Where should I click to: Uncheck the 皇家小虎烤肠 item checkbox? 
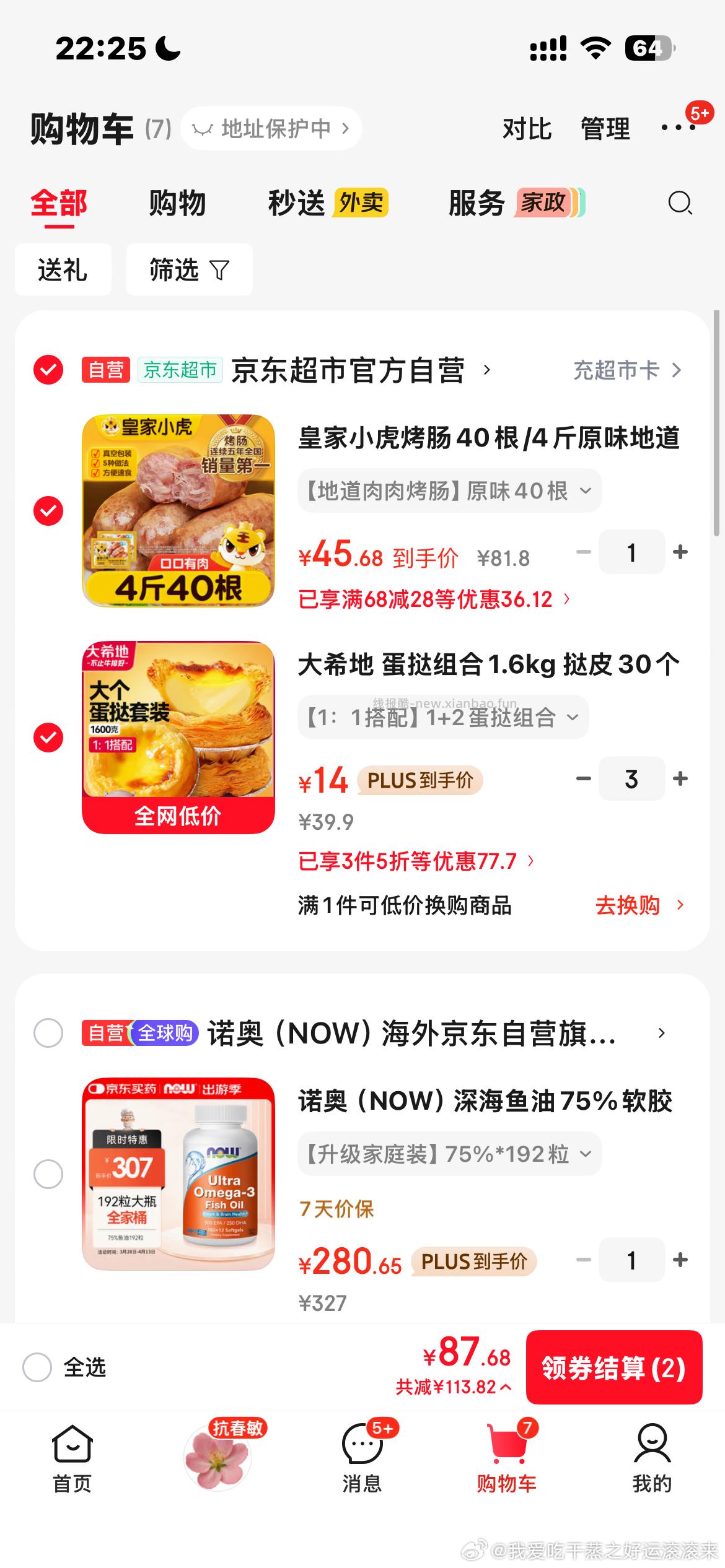[48, 511]
